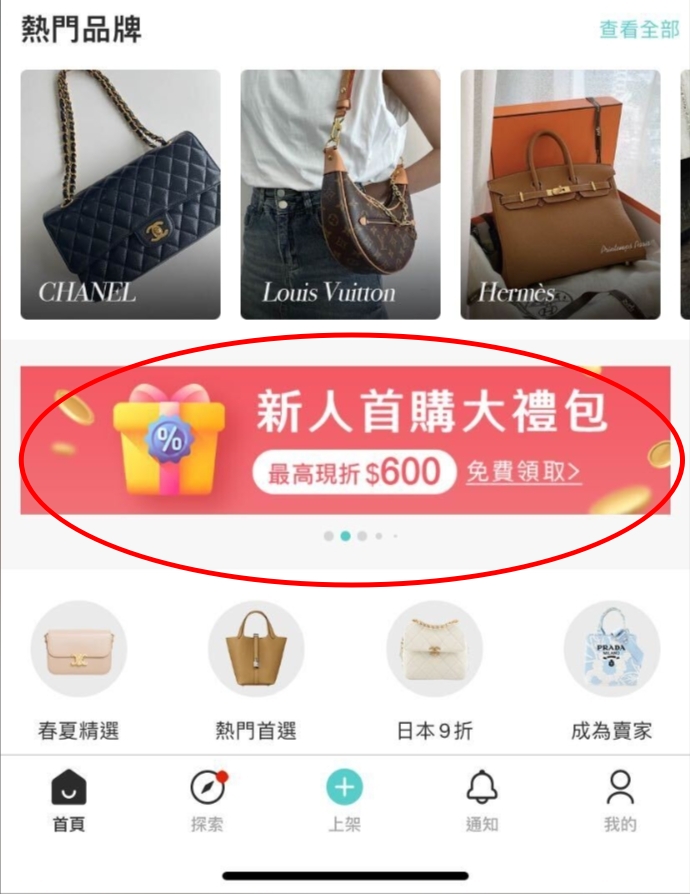The width and height of the screenshot is (690, 894).
Task: Switch to the 探索 tab
Action: click(x=207, y=801)
